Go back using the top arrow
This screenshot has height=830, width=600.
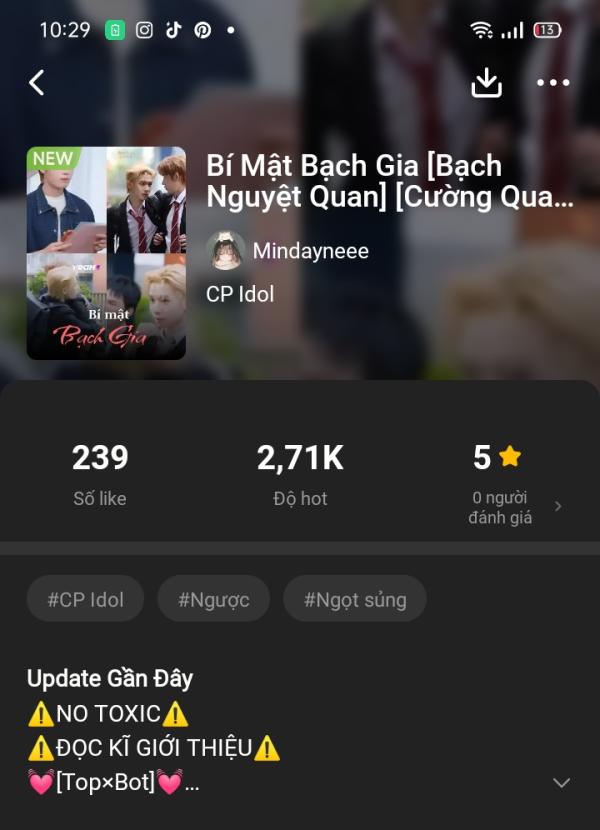pyautogui.click(x=37, y=83)
